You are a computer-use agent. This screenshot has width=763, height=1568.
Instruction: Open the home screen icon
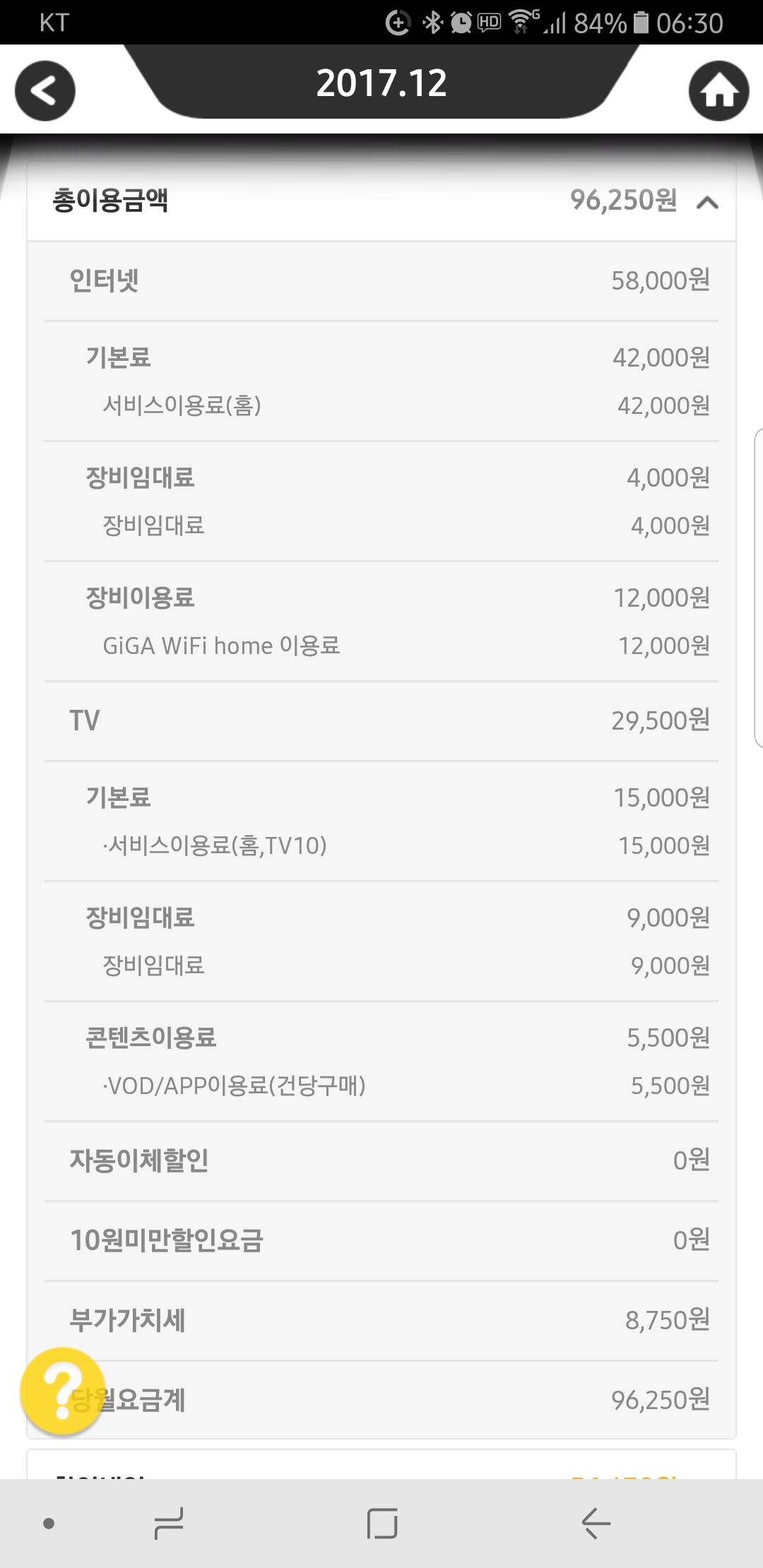[x=718, y=91]
